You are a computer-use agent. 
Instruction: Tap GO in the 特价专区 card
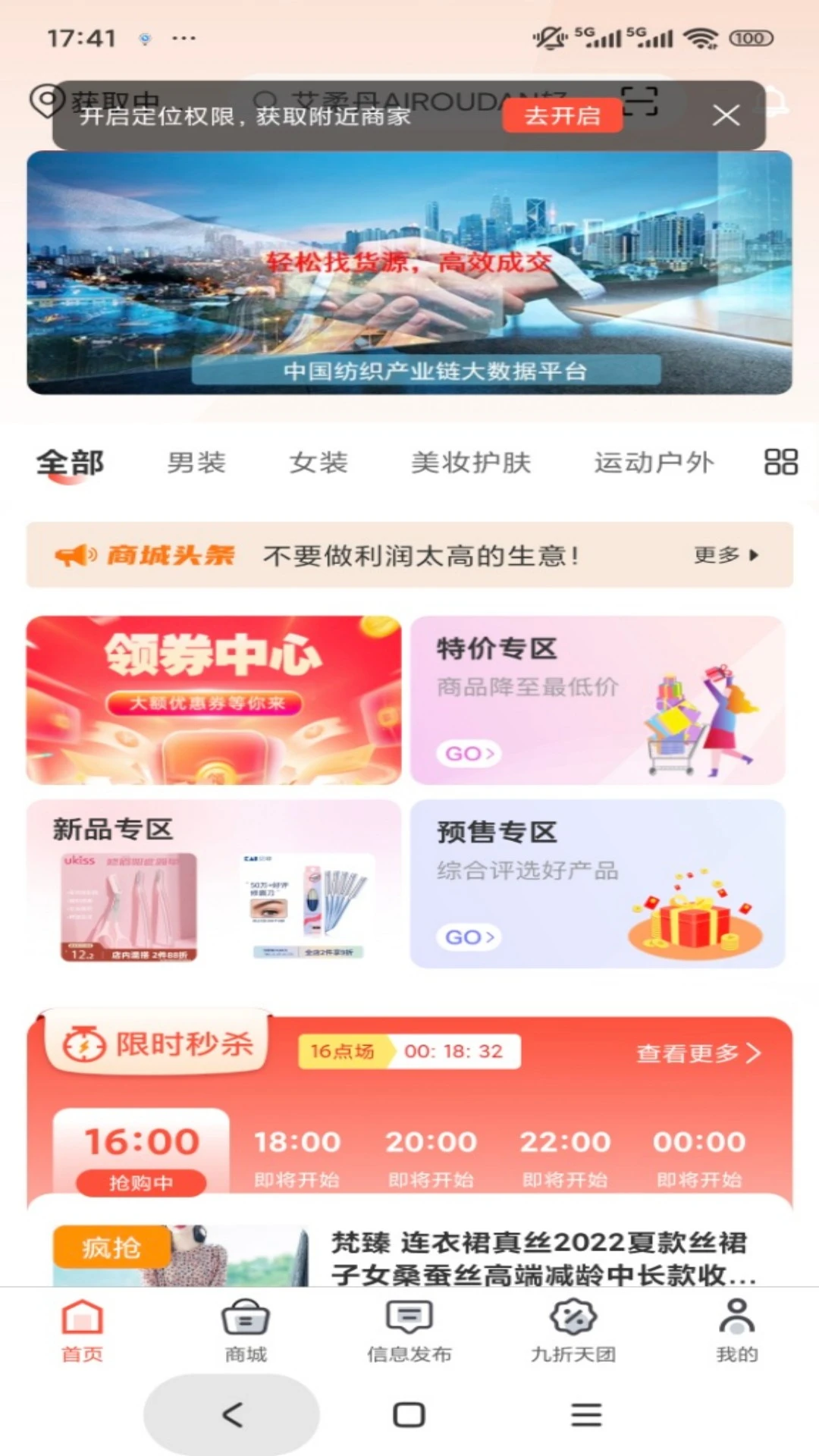(x=468, y=753)
